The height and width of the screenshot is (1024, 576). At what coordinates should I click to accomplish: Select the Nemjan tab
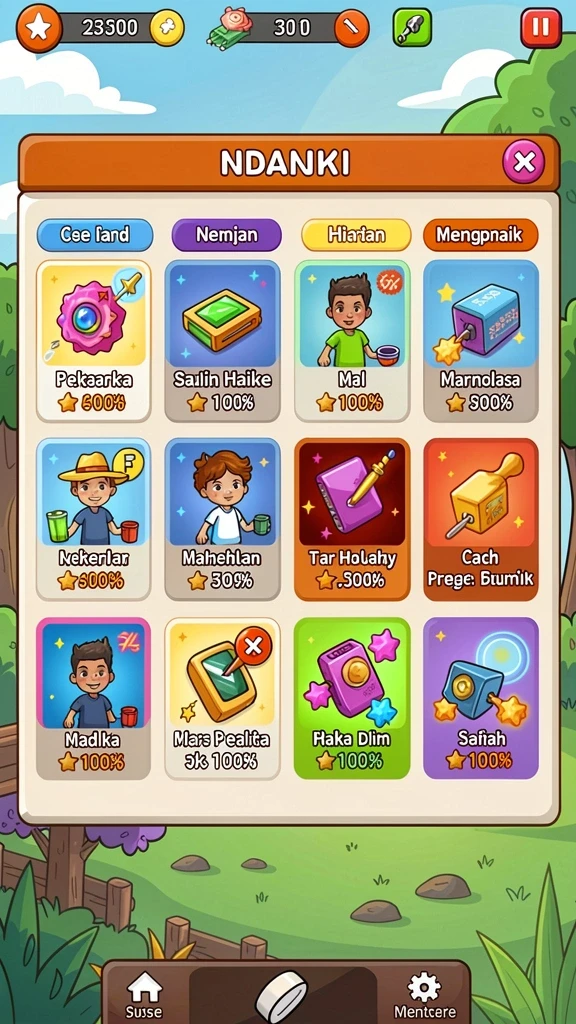(x=227, y=234)
